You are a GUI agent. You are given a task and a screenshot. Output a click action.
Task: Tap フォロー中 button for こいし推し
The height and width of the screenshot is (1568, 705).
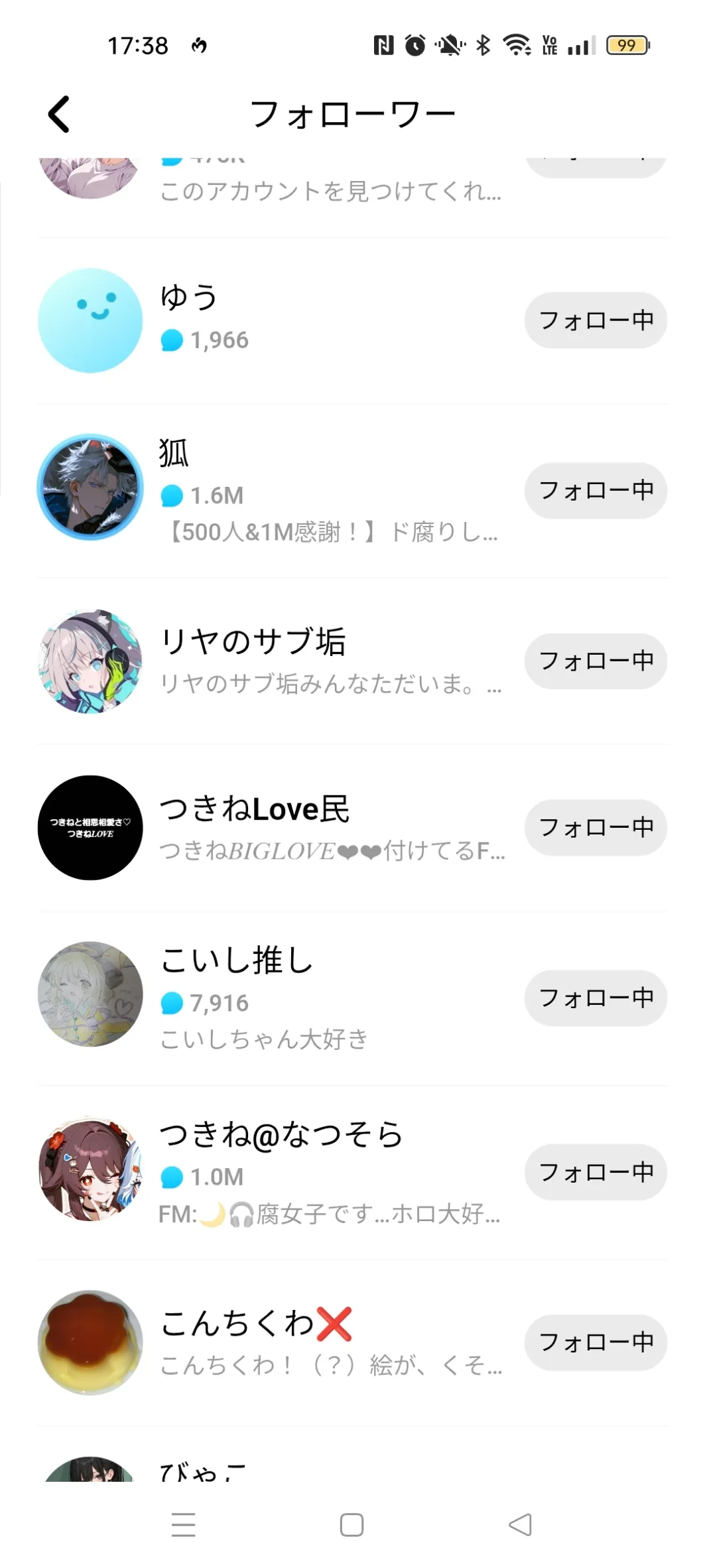click(x=595, y=998)
